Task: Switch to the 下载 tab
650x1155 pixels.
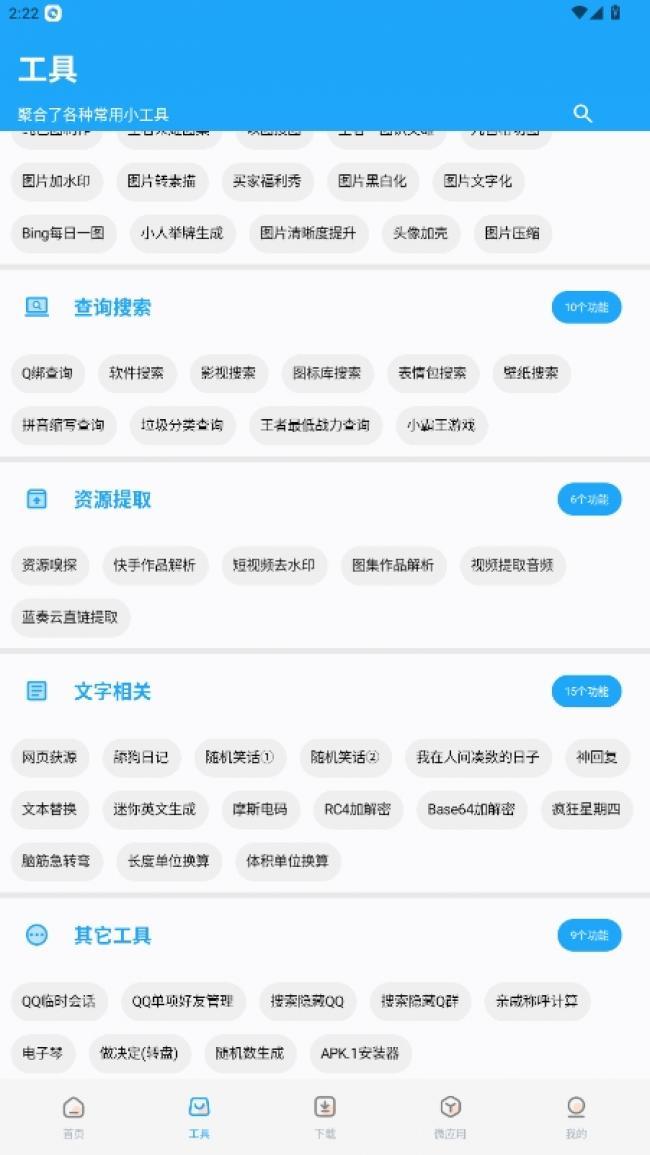Action: click(x=325, y=1117)
